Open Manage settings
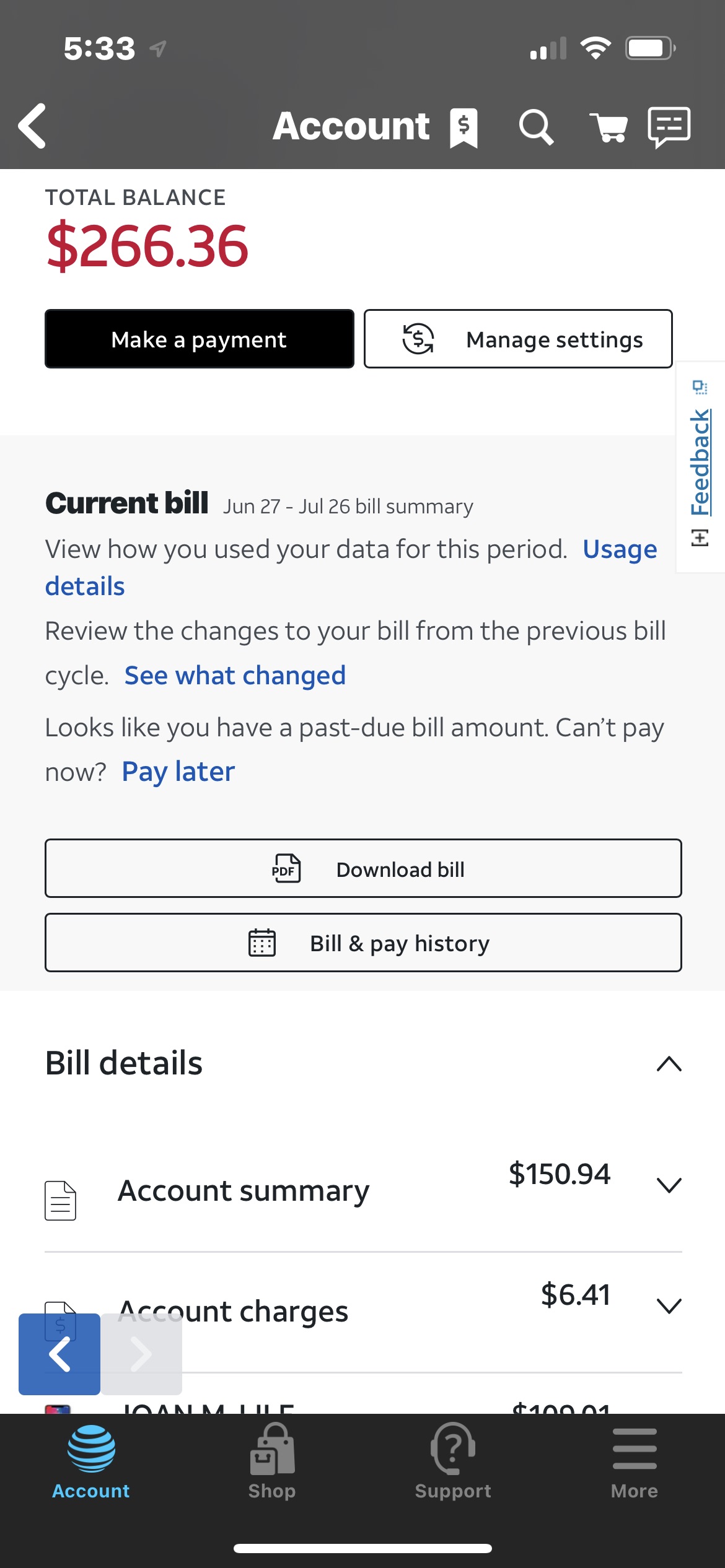 pyautogui.click(x=518, y=339)
